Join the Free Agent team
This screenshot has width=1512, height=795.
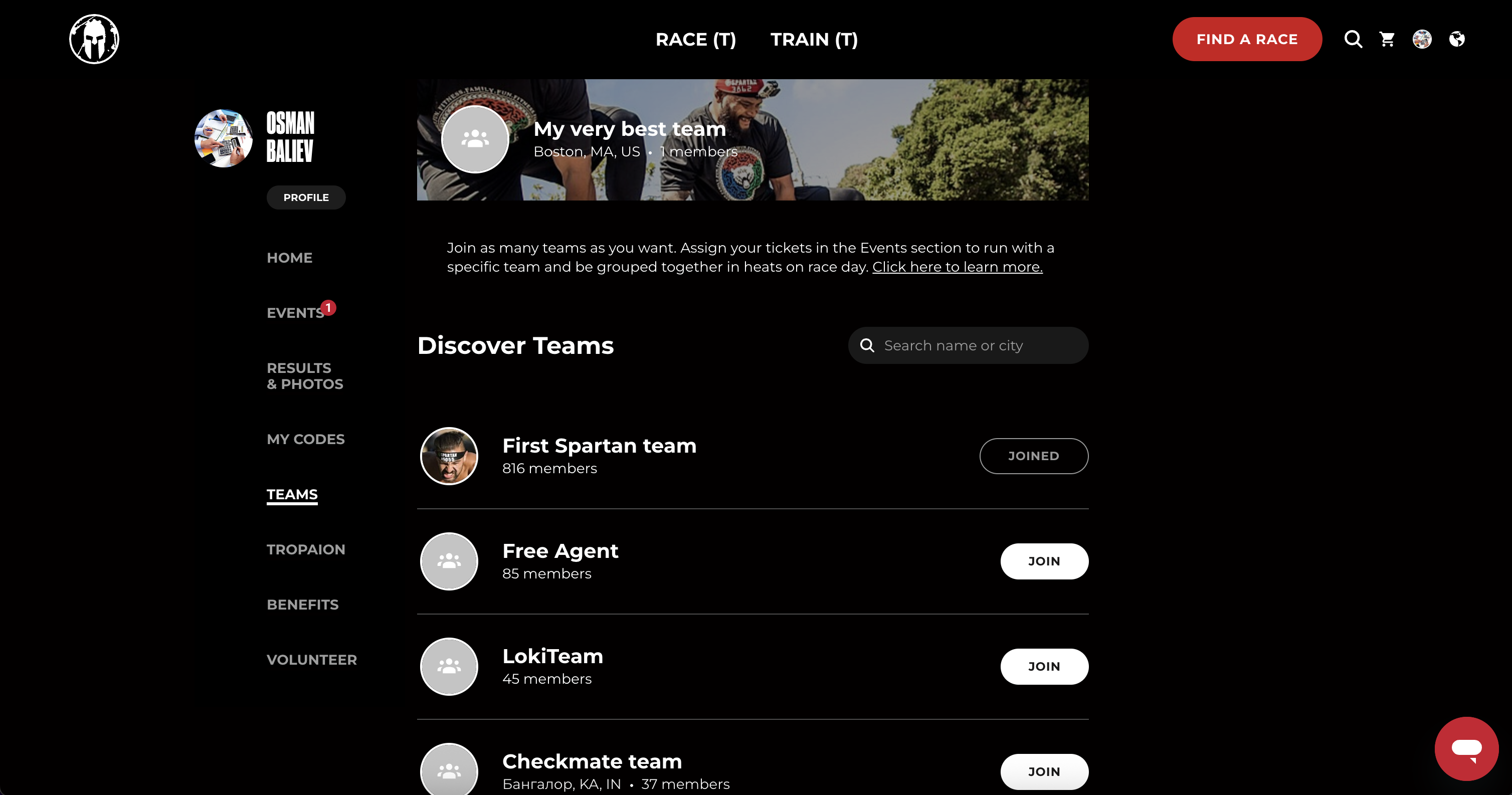pyautogui.click(x=1044, y=561)
